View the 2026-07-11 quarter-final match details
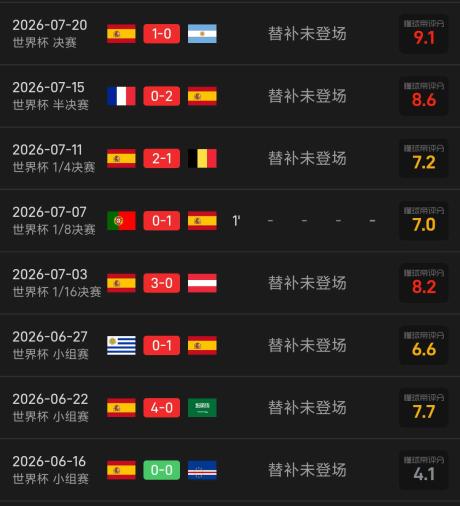This screenshot has width=460, height=506. (x=230, y=158)
